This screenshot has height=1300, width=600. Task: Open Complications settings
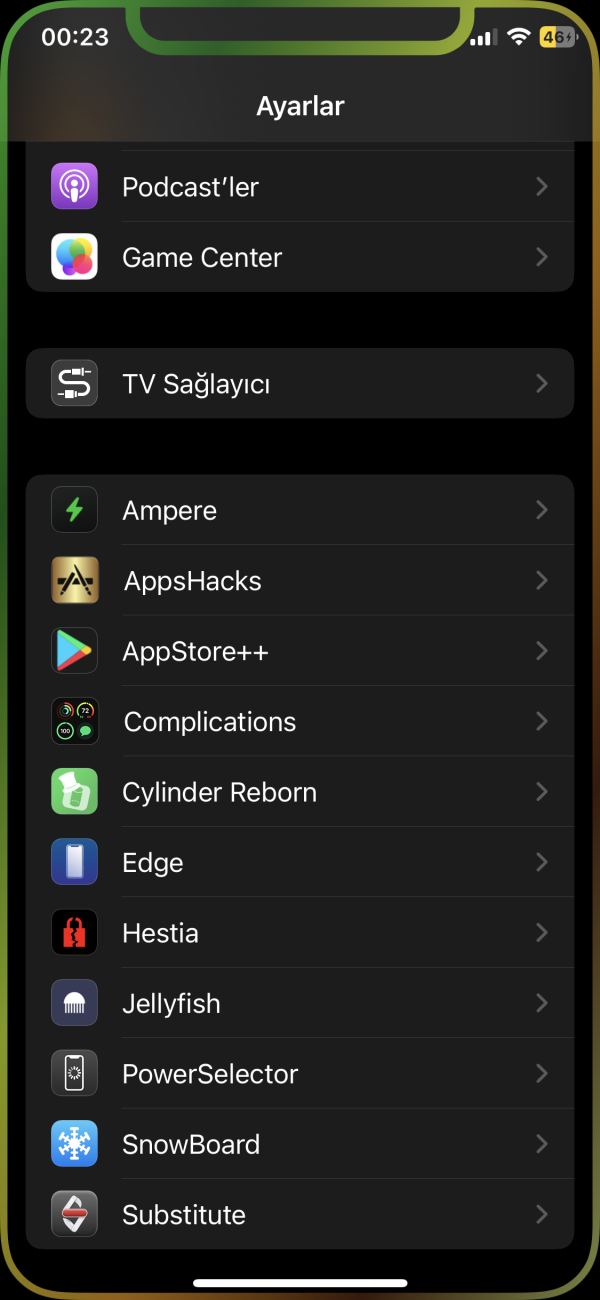click(x=300, y=722)
